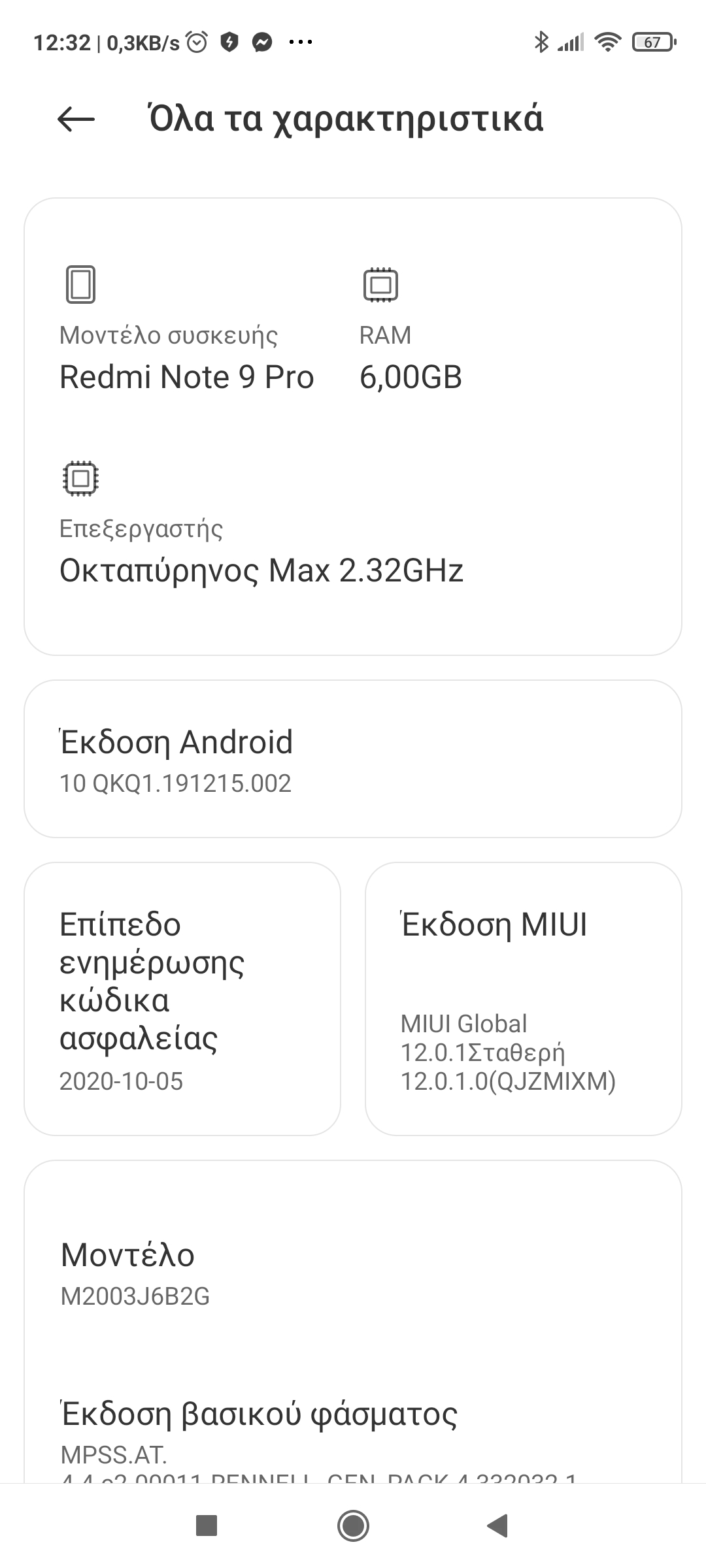706x1568 pixels.
Task: Open the Έκδοση Android card
Action: click(x=353, y=759)
